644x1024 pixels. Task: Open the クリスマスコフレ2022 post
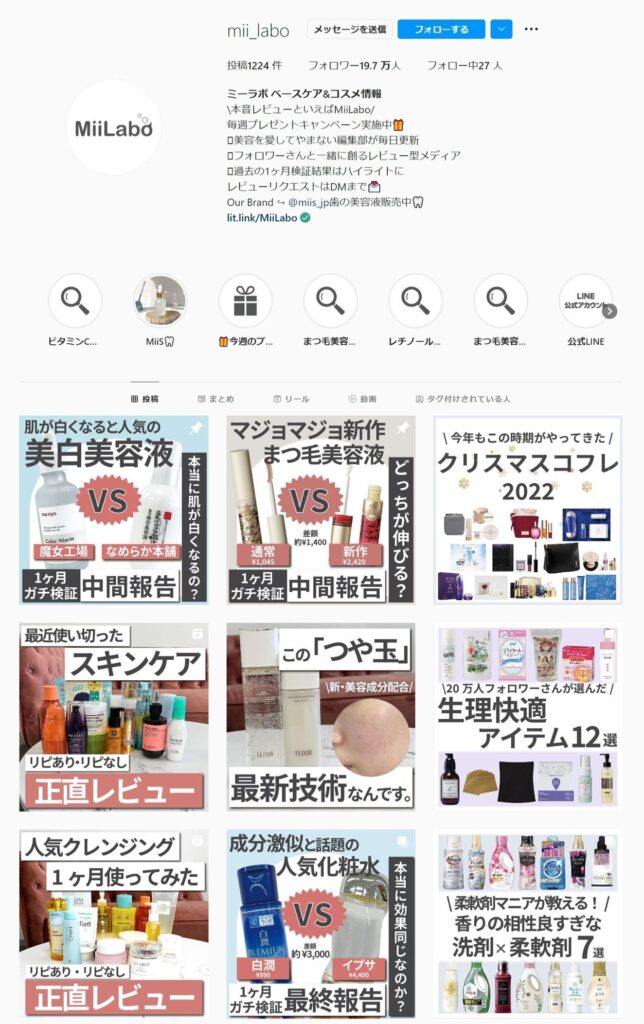click(527, 510)
